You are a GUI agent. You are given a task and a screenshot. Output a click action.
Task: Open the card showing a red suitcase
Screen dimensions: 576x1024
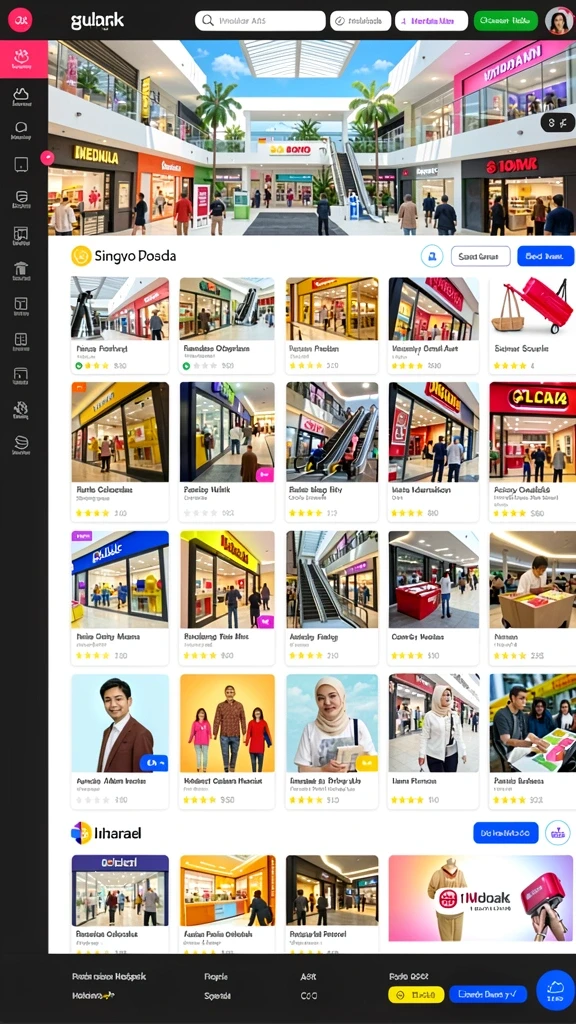[x=532, y=325]
